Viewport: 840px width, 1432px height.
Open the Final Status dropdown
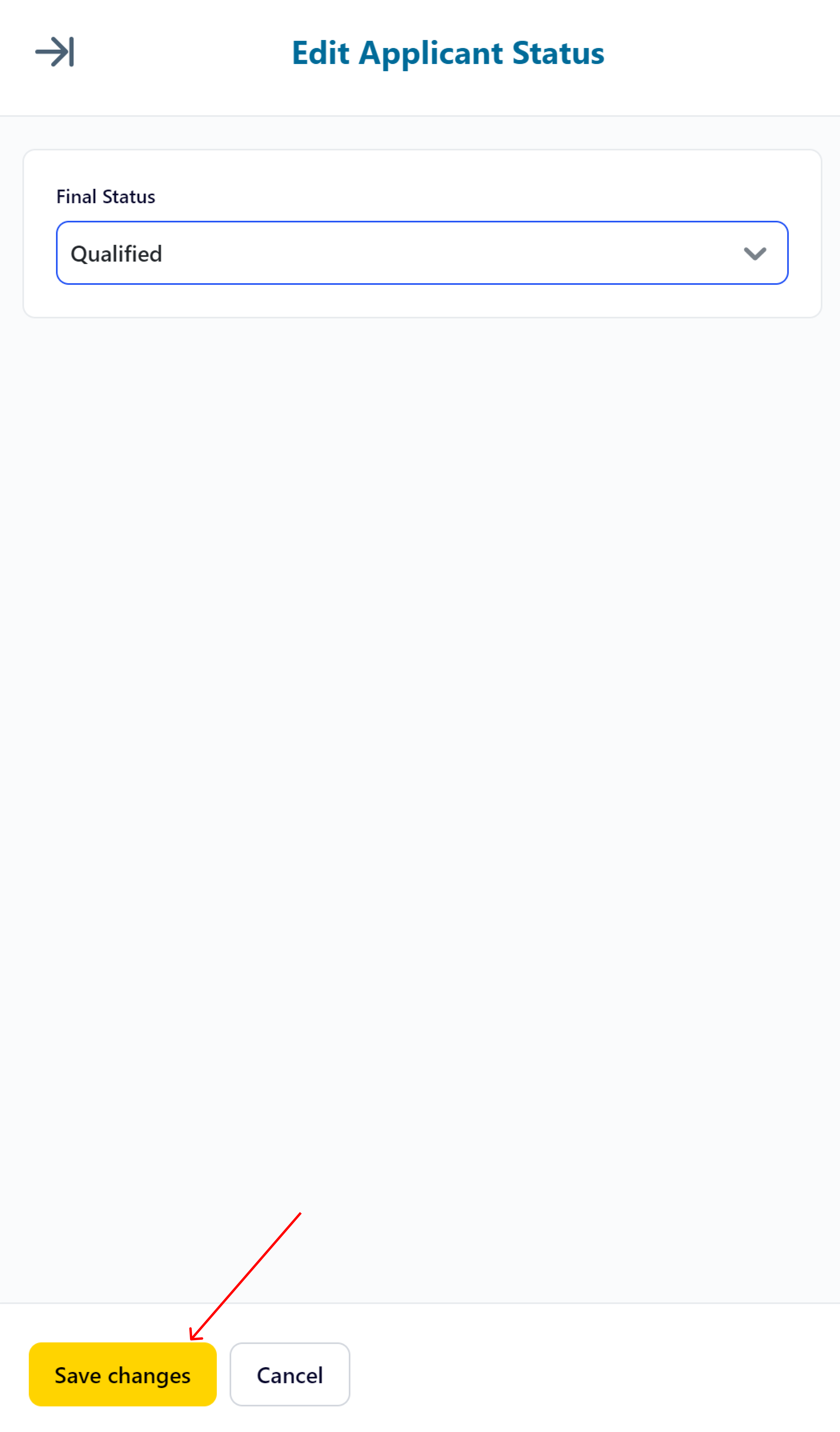click(x=422, y=253)
